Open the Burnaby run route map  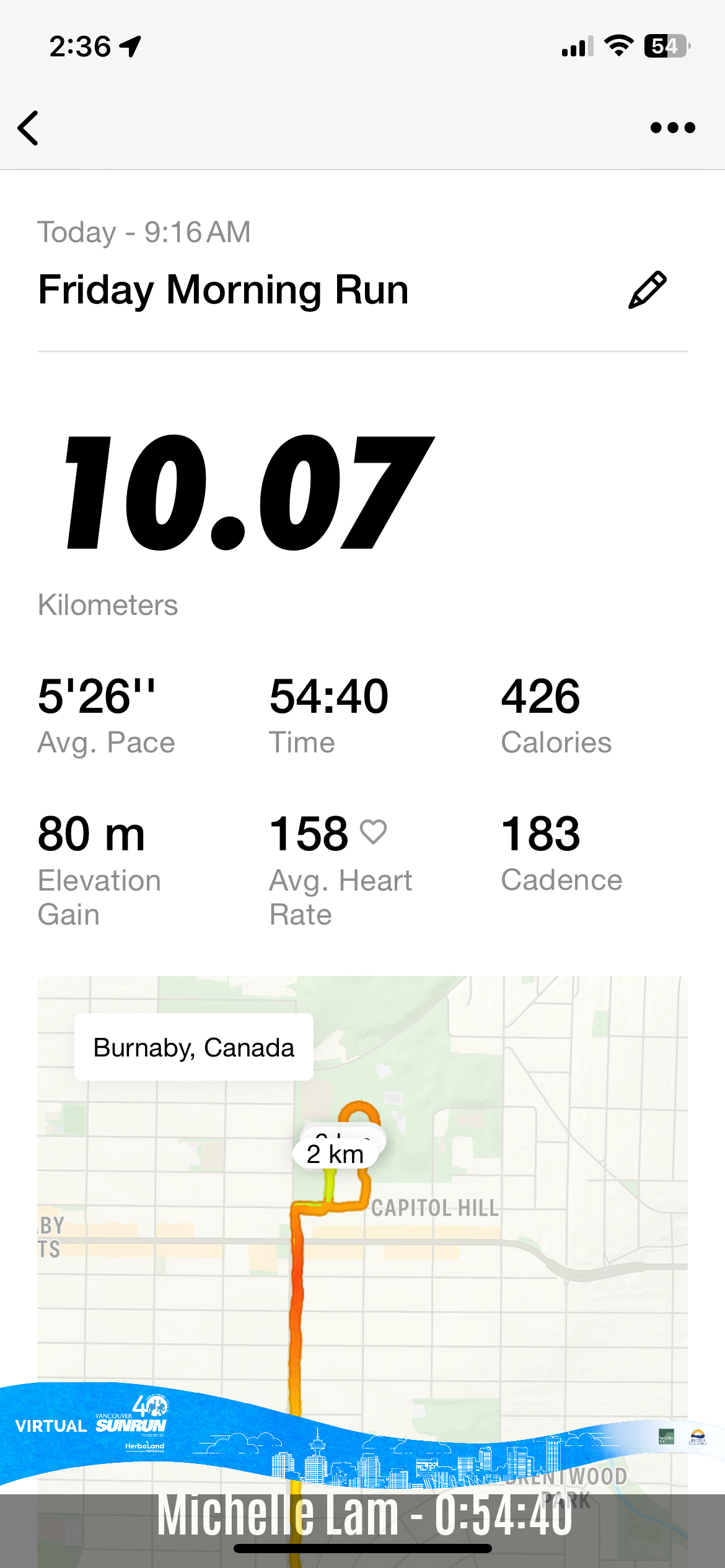362,1232
